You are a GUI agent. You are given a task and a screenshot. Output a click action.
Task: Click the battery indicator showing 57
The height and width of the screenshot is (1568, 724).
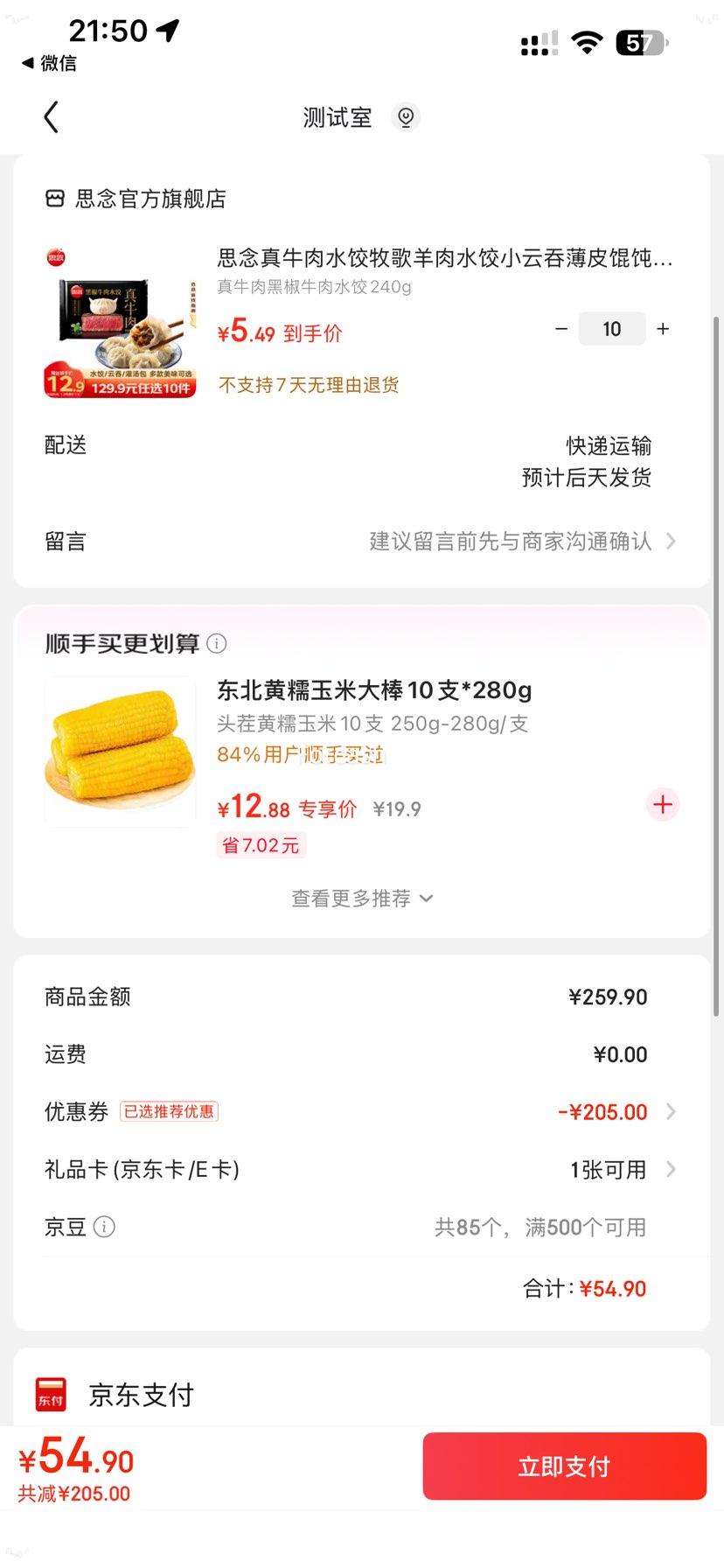[639, 42]
